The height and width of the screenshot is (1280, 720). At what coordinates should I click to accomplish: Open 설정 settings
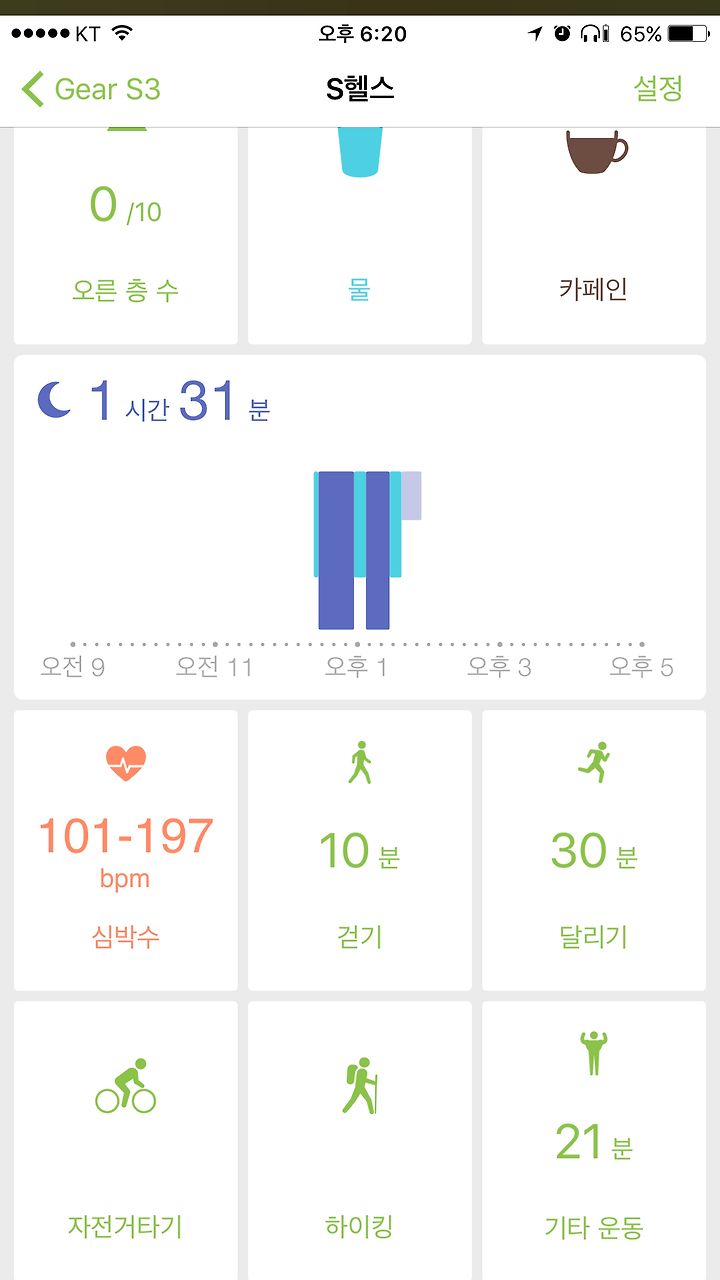click(658, 88)
